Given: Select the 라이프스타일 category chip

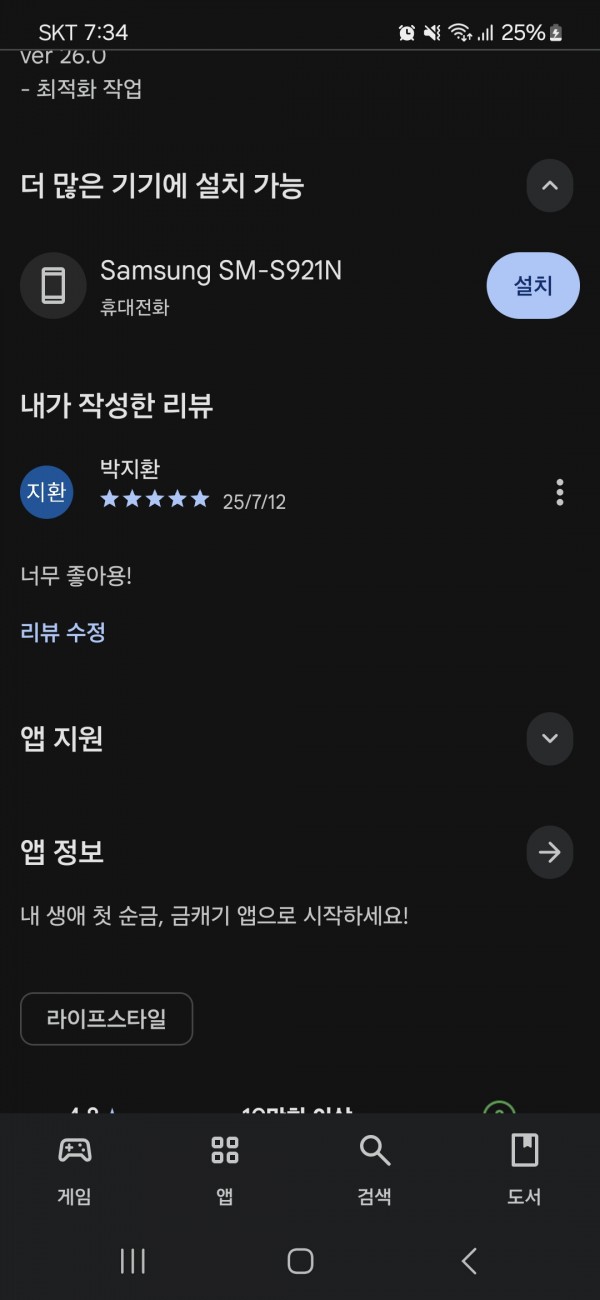Looking at the screenshot, I should tap(106, 1019).
